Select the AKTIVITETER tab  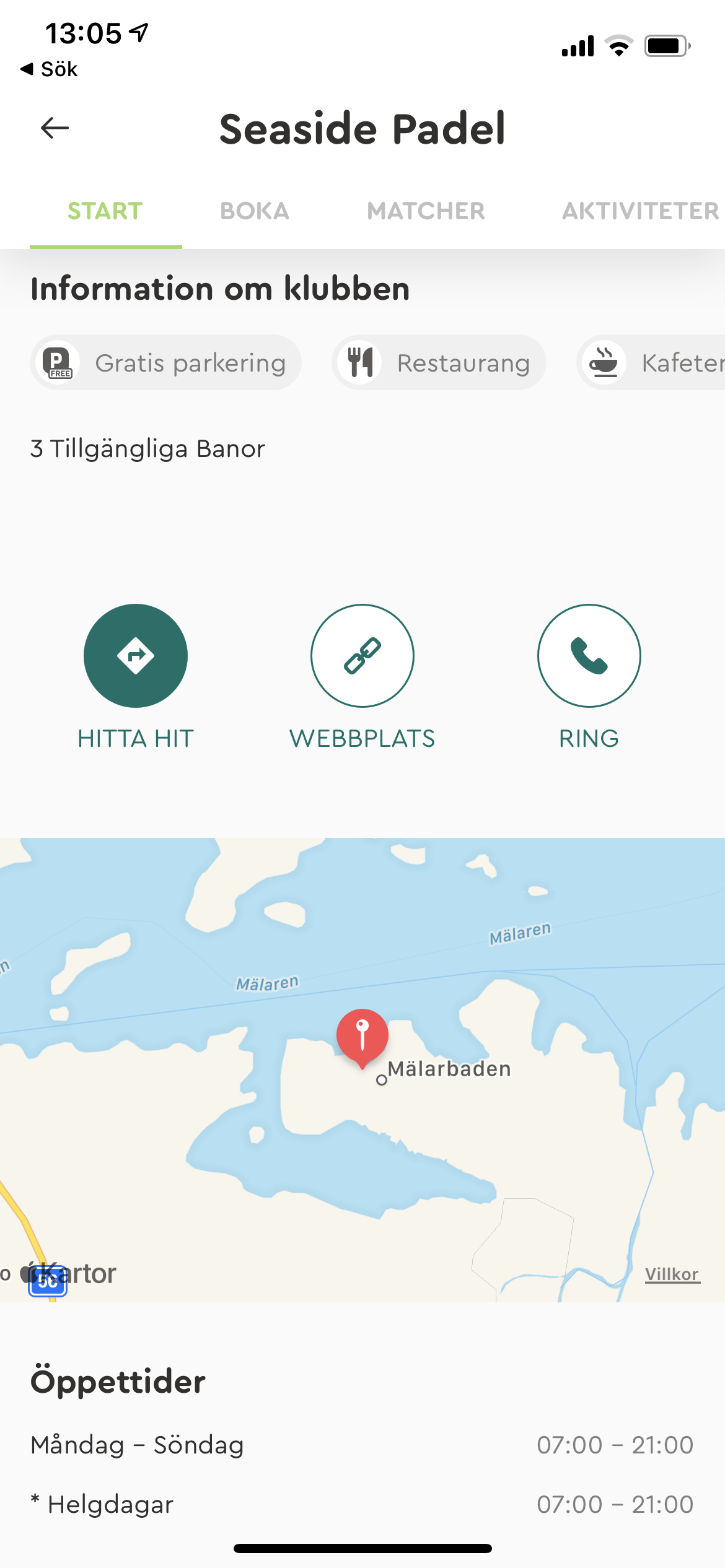pos(639,211)
